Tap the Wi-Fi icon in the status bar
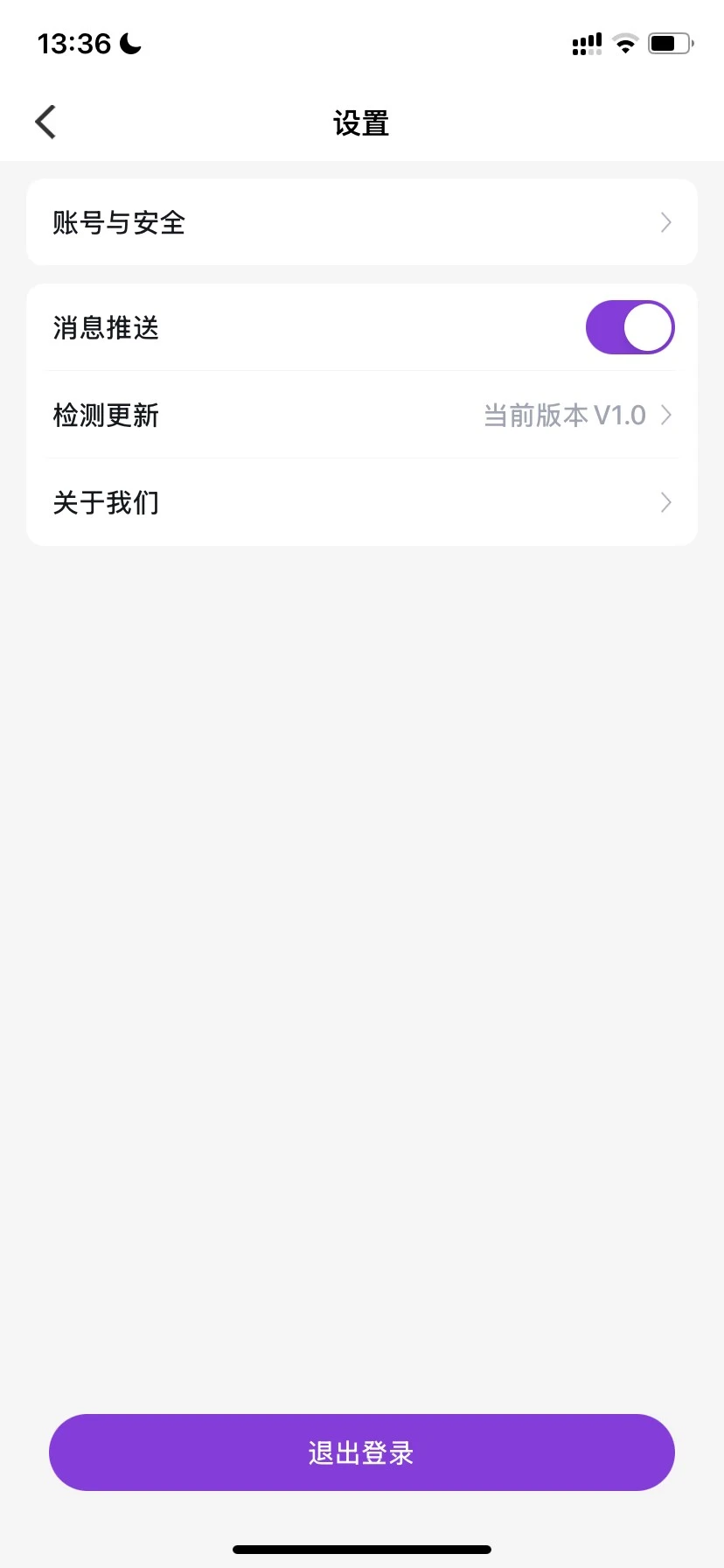724x1568 pixels. [624, 43]
